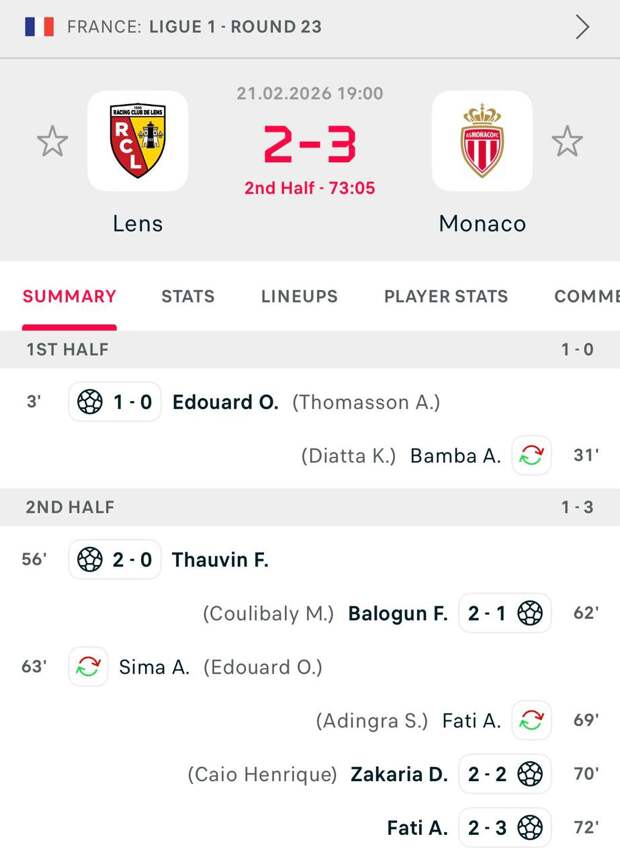The height and width of the screenshot is (859, 620).
Task: Open the France Ligue 1 Round 23 league page
Action: [x=300, y=27]
